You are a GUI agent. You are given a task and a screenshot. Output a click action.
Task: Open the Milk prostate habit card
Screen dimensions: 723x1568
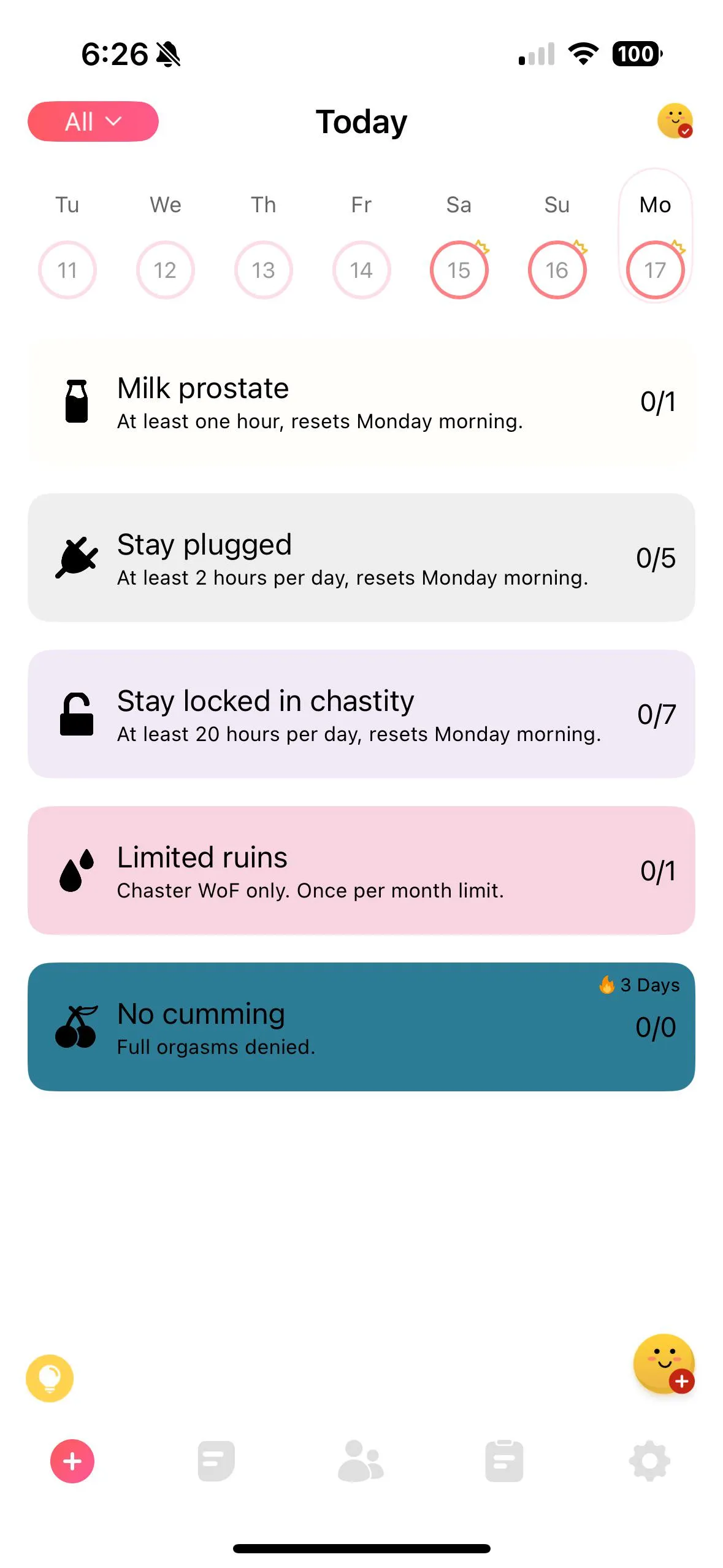click(x=361, y=402)
